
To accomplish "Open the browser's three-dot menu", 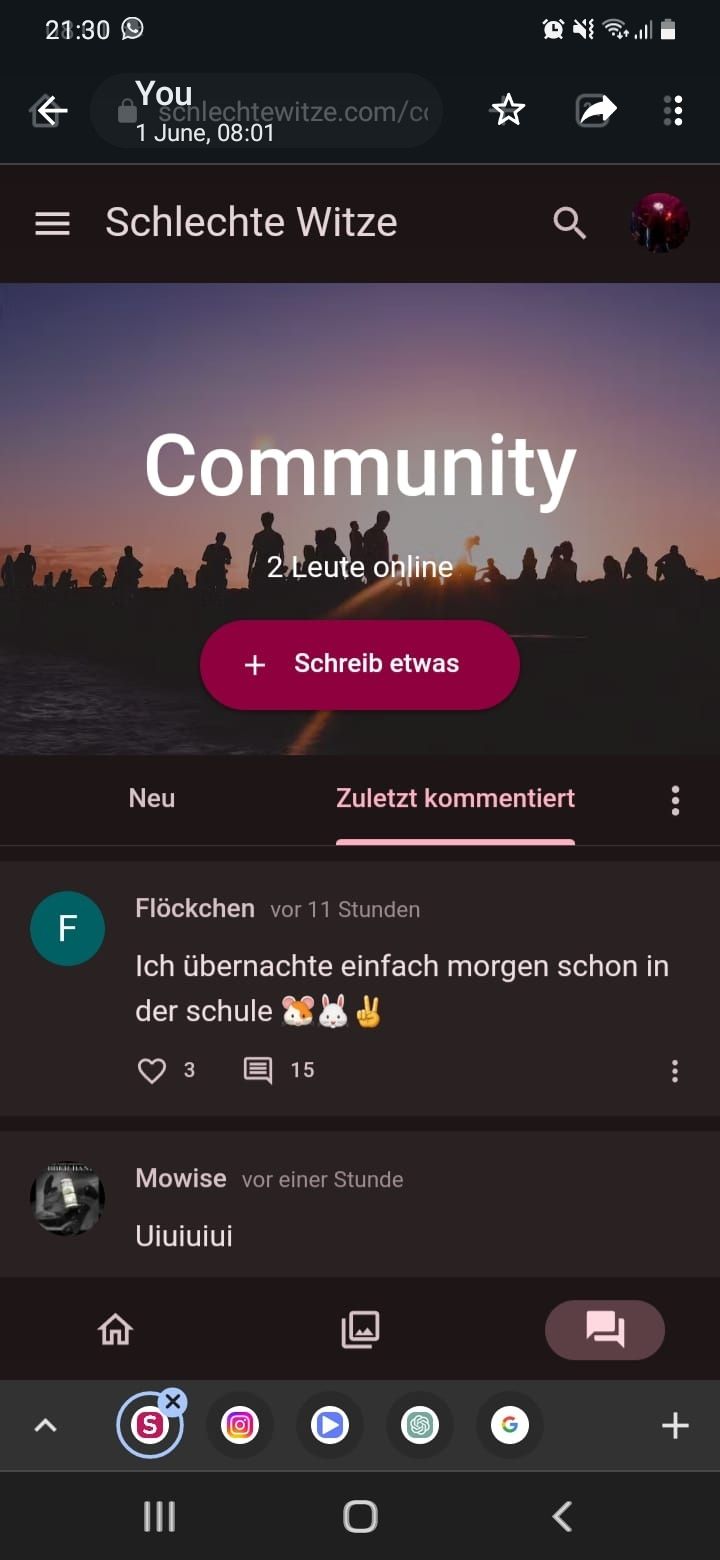I will (x=674, y=110).
